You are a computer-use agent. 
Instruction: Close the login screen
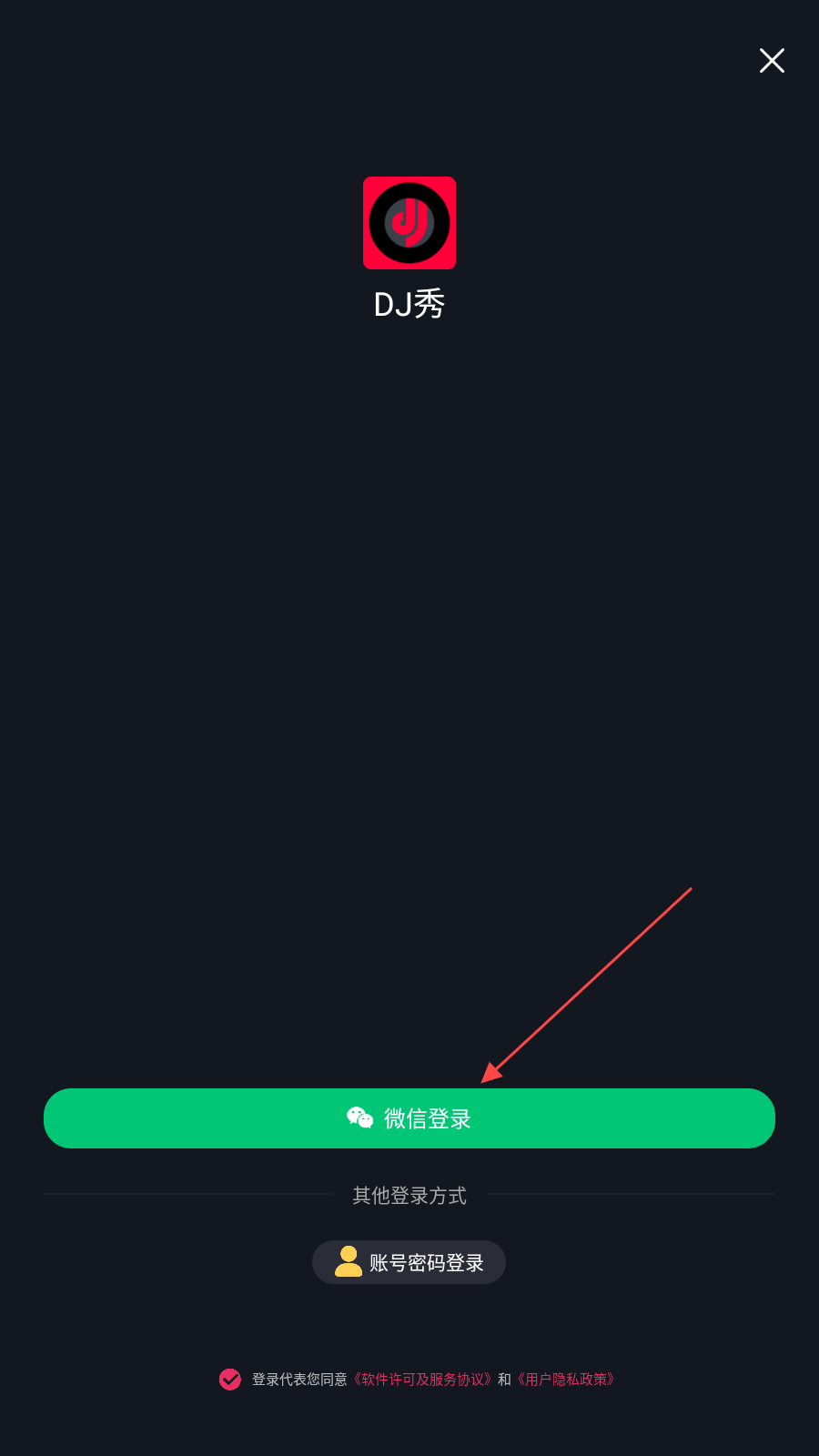[772, 61]
